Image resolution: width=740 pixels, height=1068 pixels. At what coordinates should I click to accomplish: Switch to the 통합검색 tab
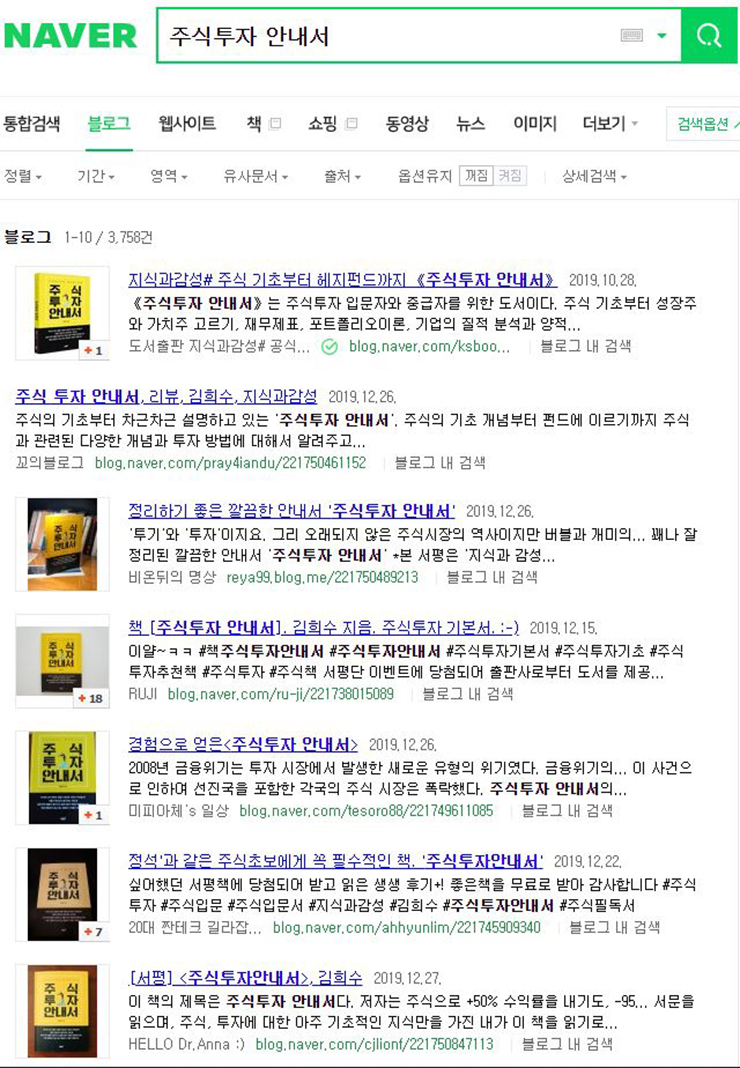click(31, 124)
